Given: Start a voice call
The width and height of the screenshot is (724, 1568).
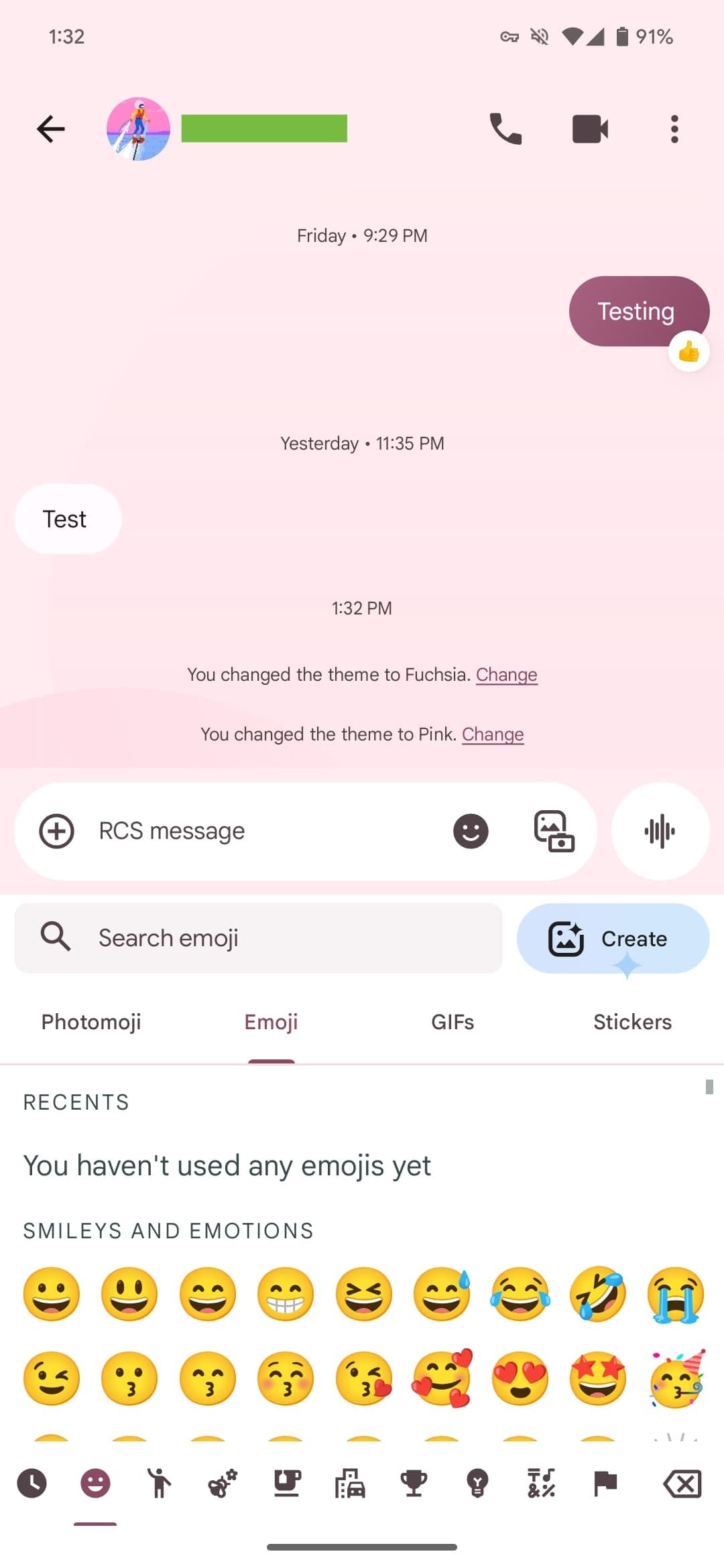Looking at the screenshot, I should pyautogui.click(x=505, y=129).
